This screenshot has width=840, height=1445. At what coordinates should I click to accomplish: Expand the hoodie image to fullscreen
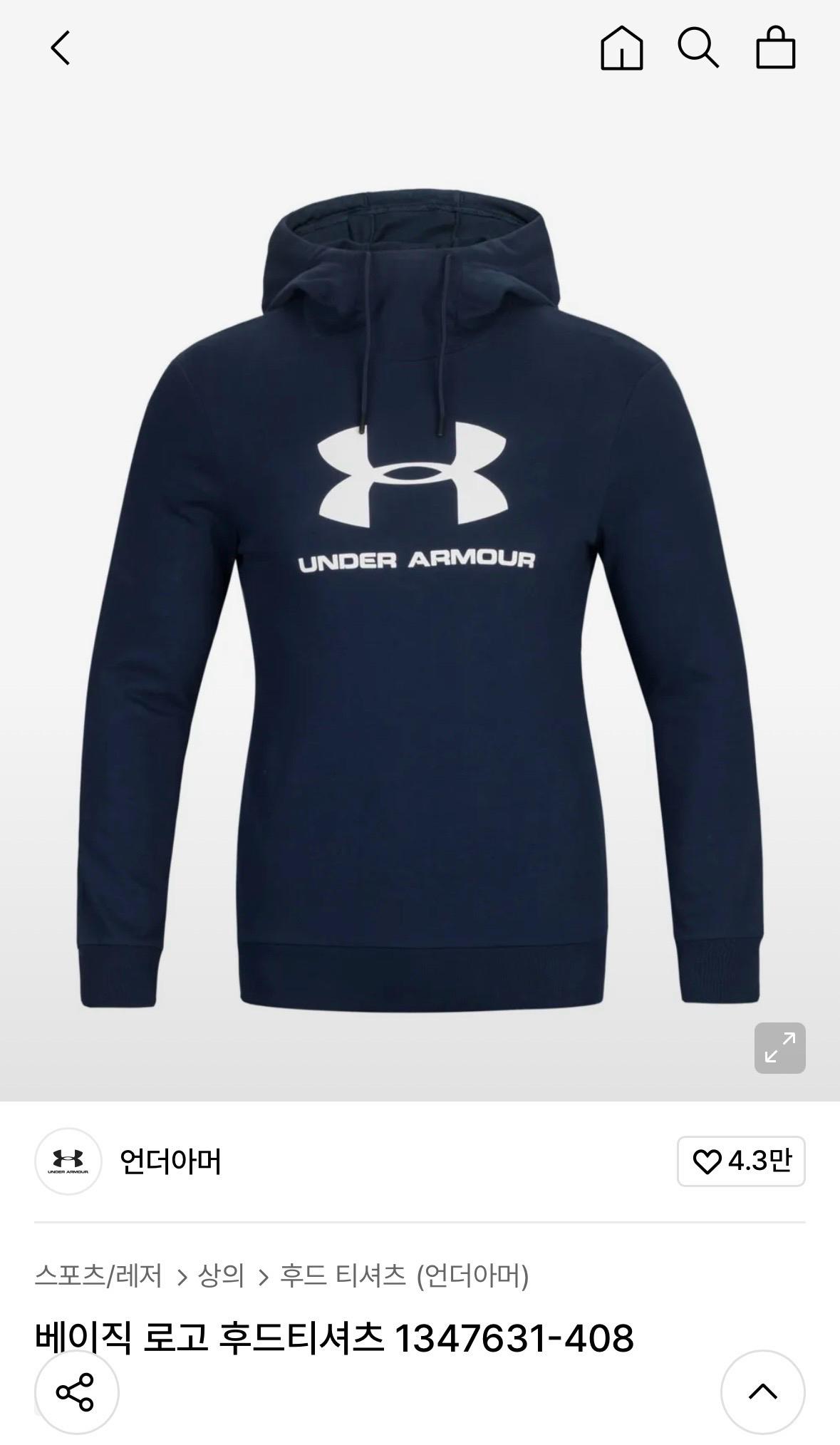pos(779,1047)
